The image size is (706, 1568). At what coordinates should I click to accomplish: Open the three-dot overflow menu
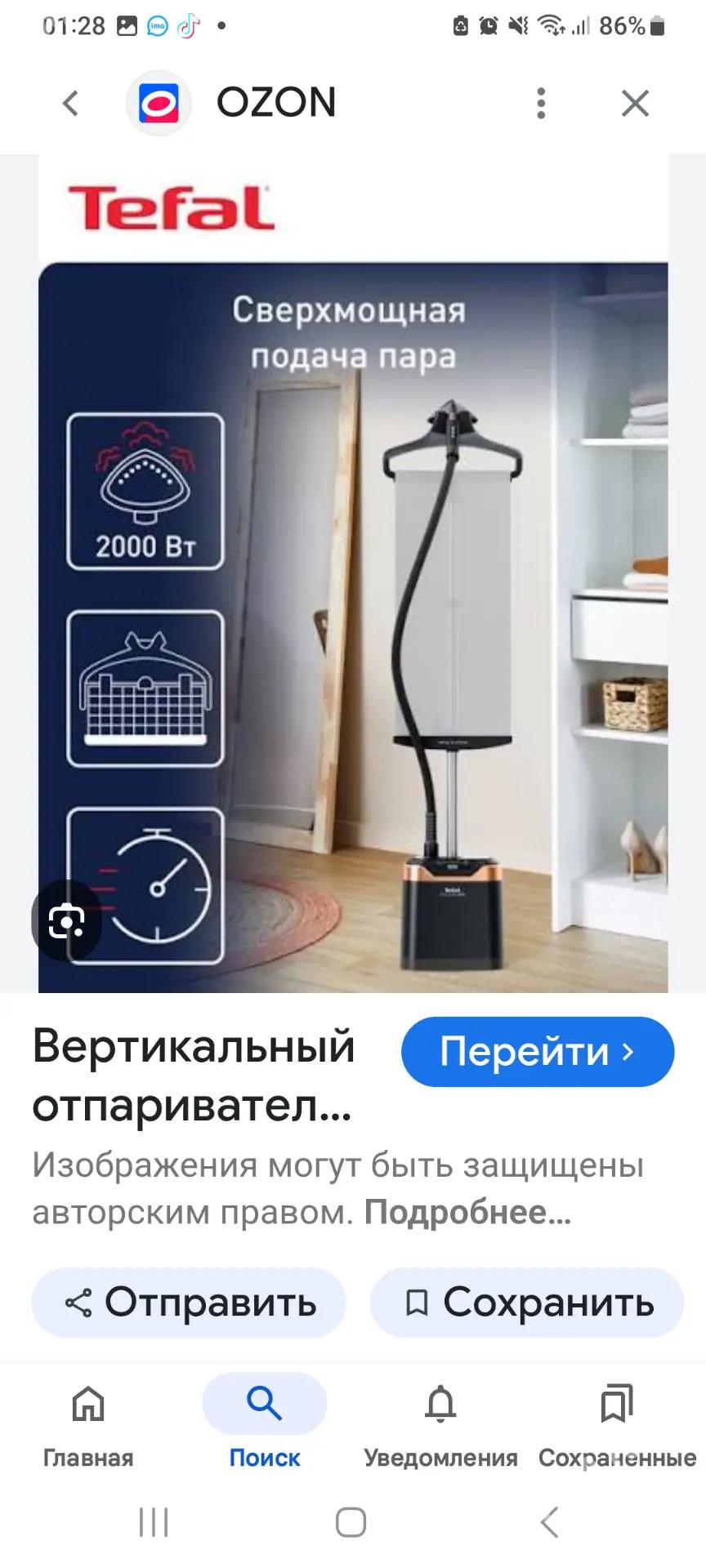[x=540, y=104]
